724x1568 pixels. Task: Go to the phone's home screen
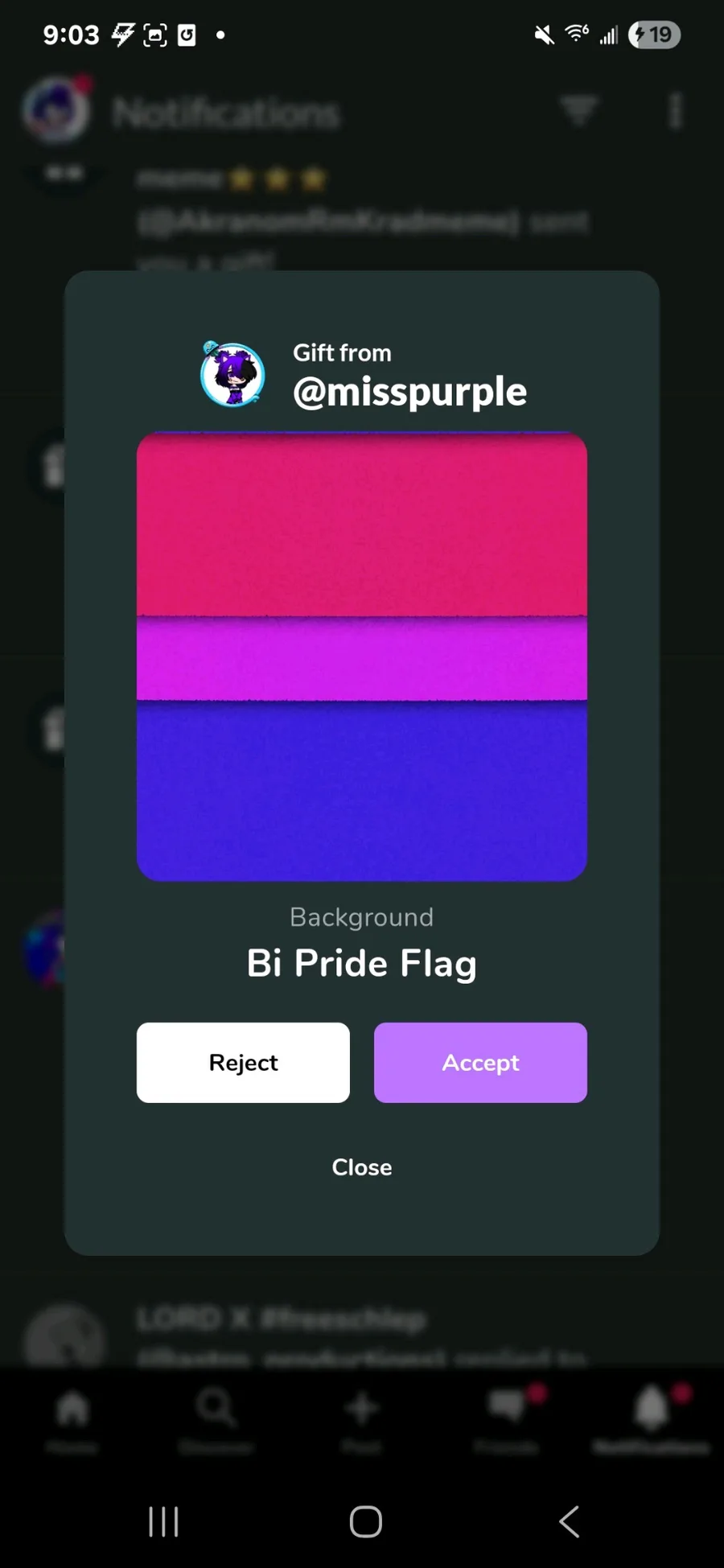[365, 1521]
